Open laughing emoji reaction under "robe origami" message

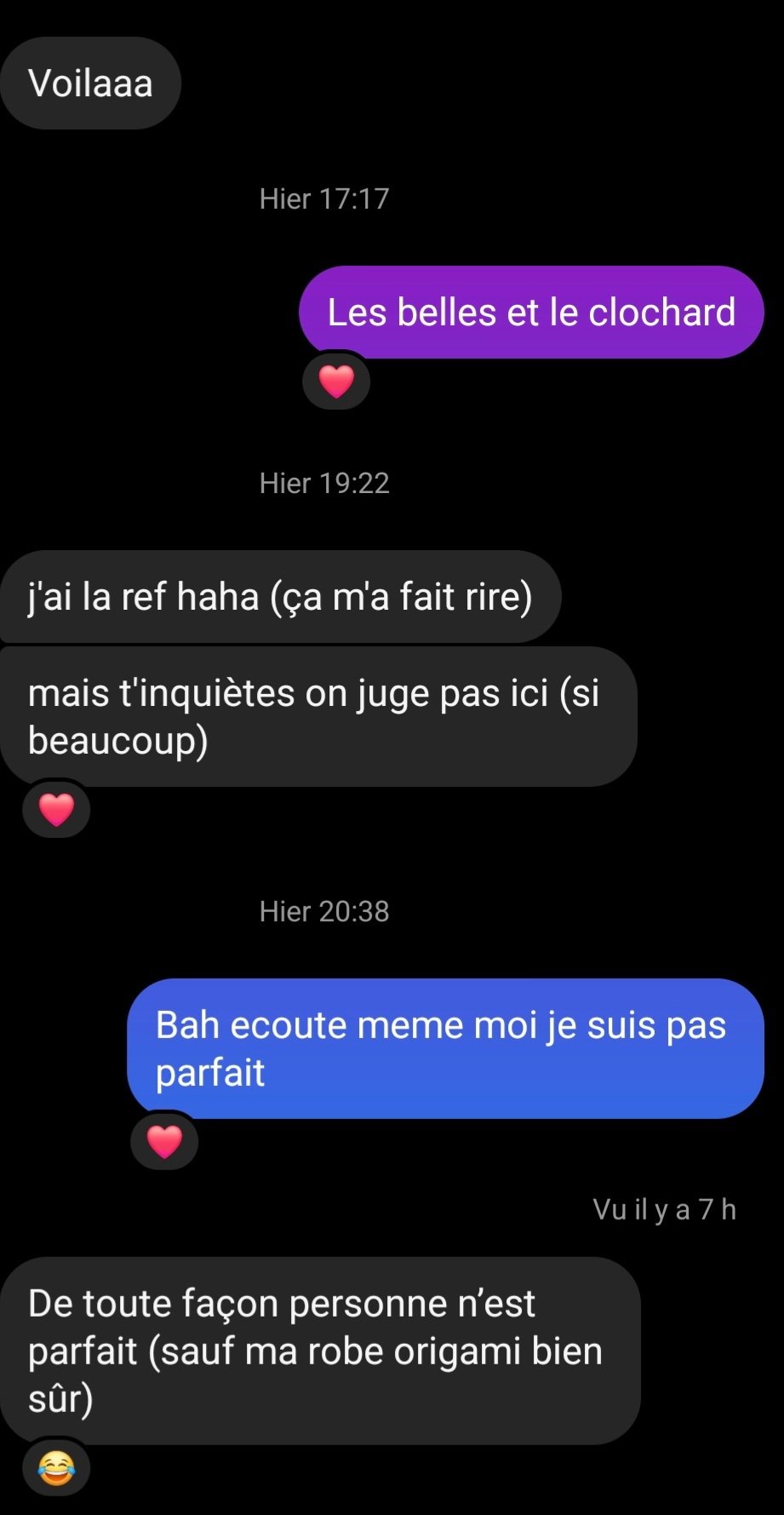pyautogui.click(x=57, y=1468)
